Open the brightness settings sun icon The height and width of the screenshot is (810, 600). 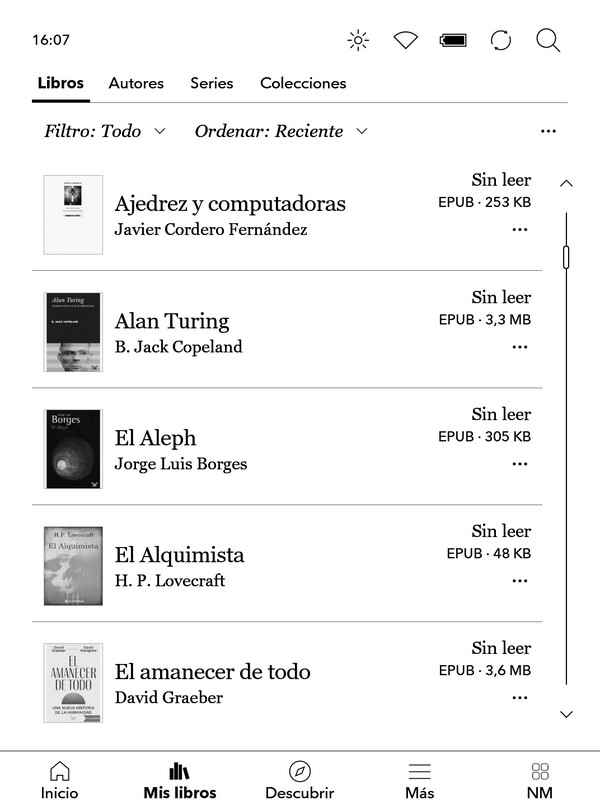[358, 40]
